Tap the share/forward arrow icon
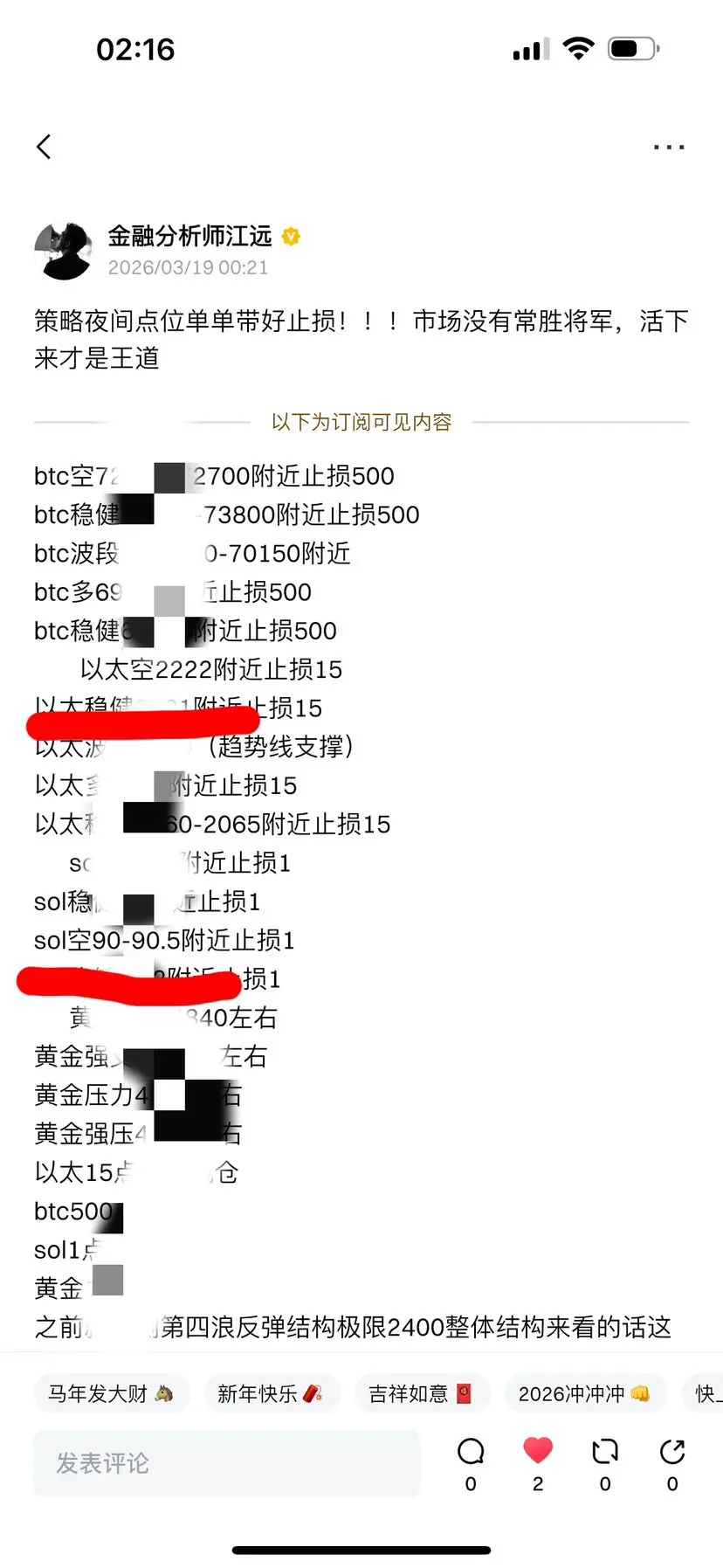Image resolution: width=723 pixels, height=1568 pixels. coord(671,1450)
